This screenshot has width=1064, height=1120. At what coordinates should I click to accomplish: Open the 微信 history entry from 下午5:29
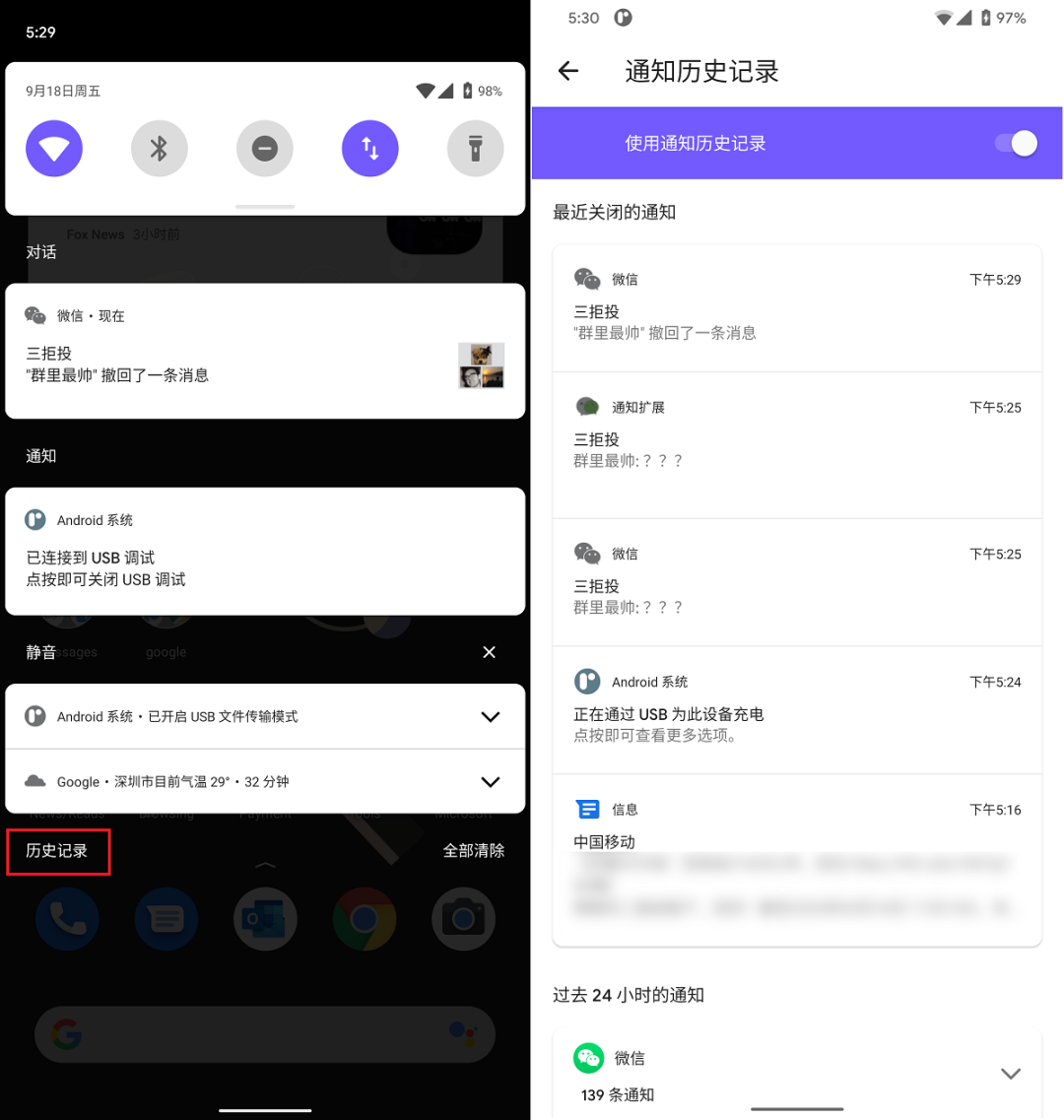pos(797,308)
